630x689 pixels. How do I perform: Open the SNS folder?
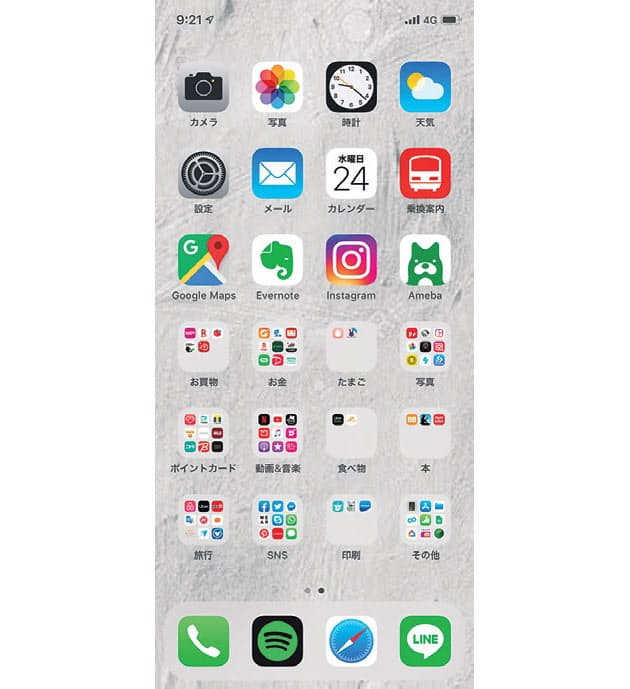point(277,519)
